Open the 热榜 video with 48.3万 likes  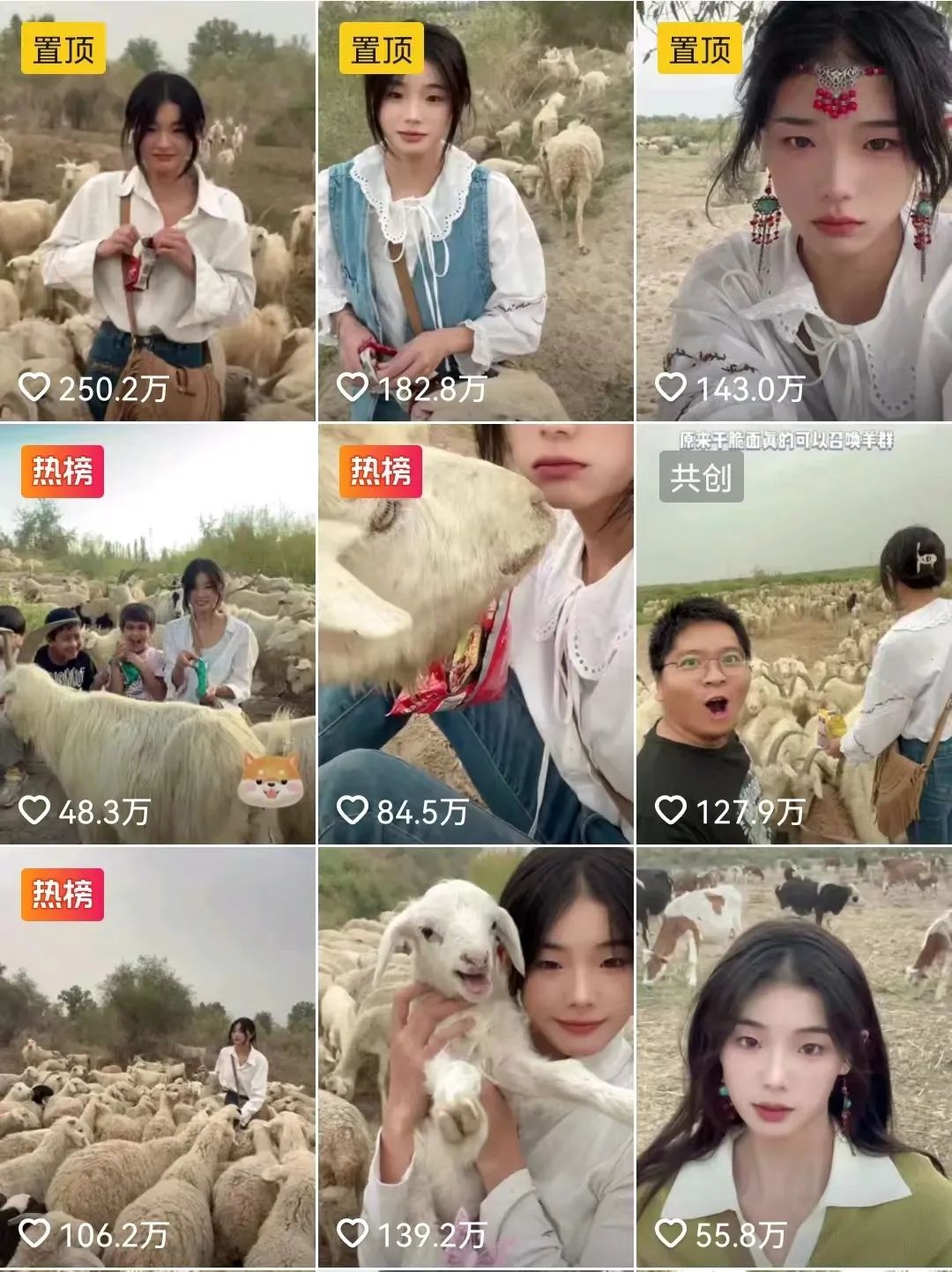[x=157, y=635]
